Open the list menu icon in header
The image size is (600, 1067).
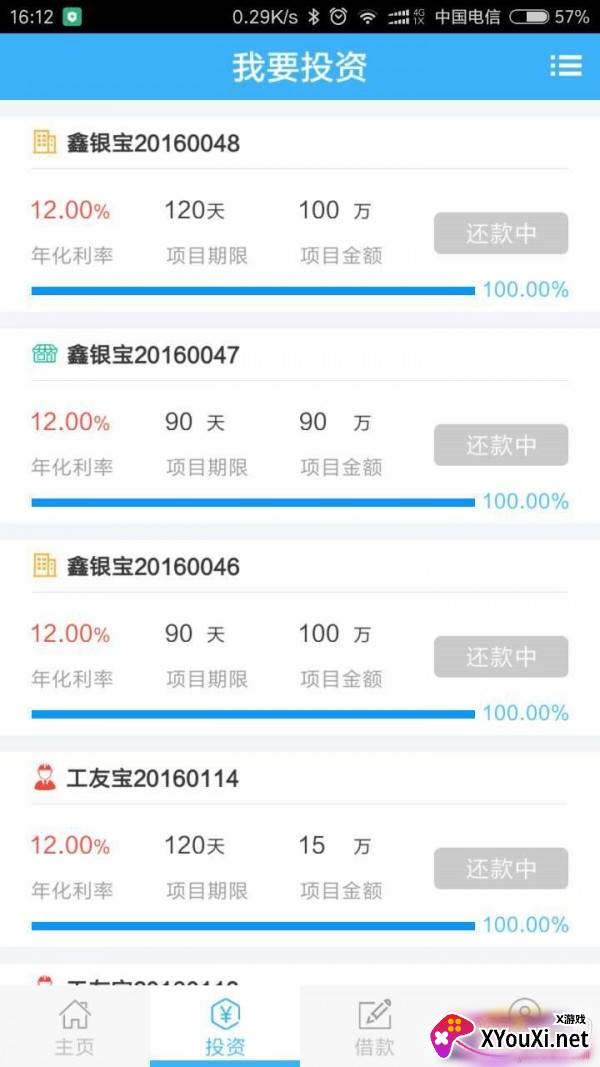(565, 66)
